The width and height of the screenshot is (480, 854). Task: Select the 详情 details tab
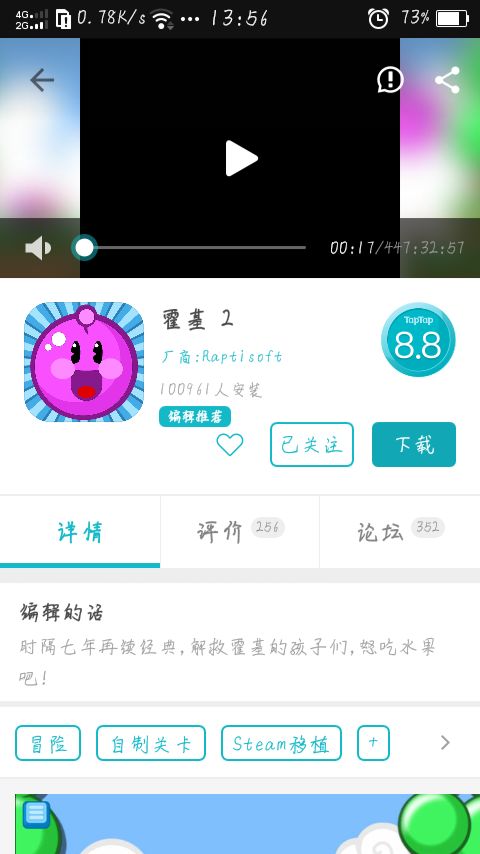pyautogui.click(x=80, y=532)
